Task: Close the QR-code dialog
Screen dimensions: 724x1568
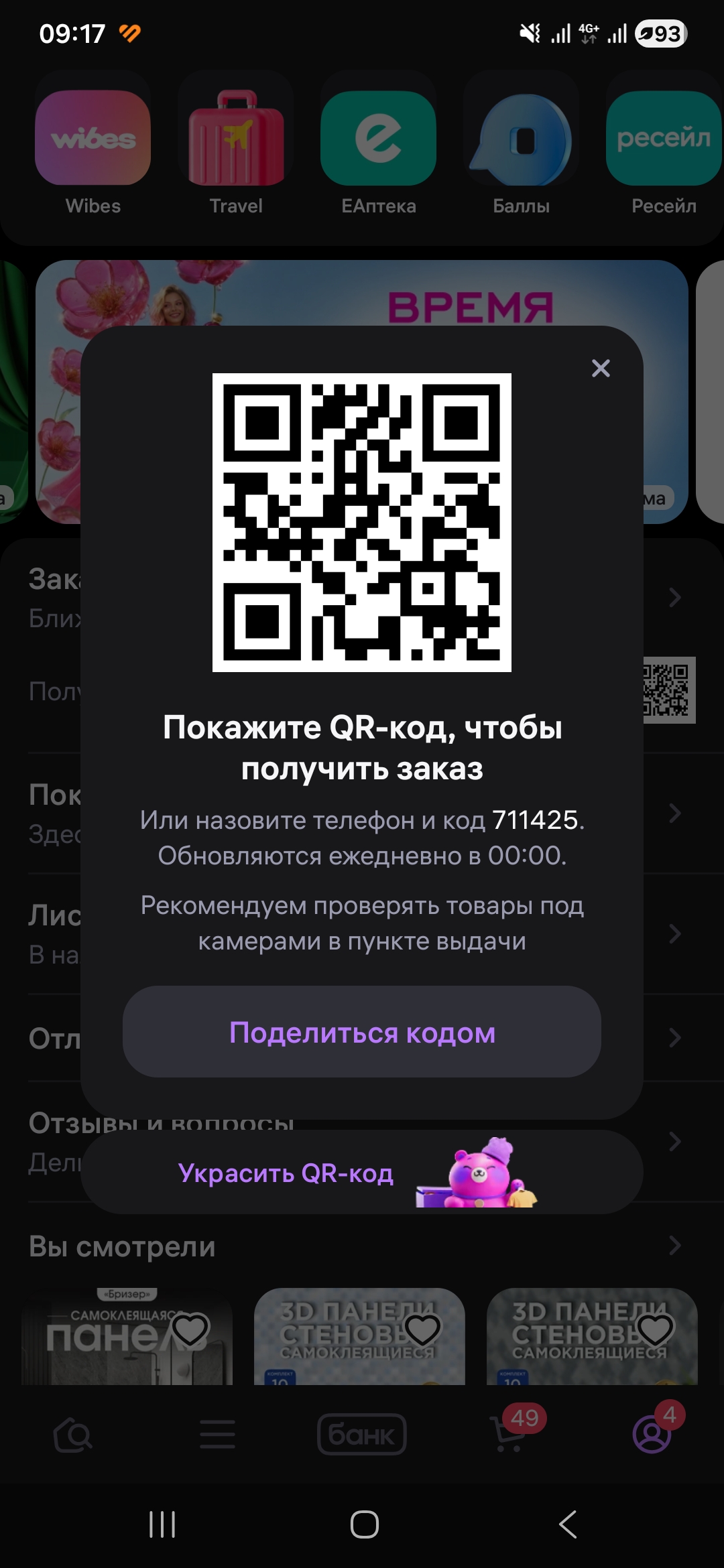Action: 601,368
